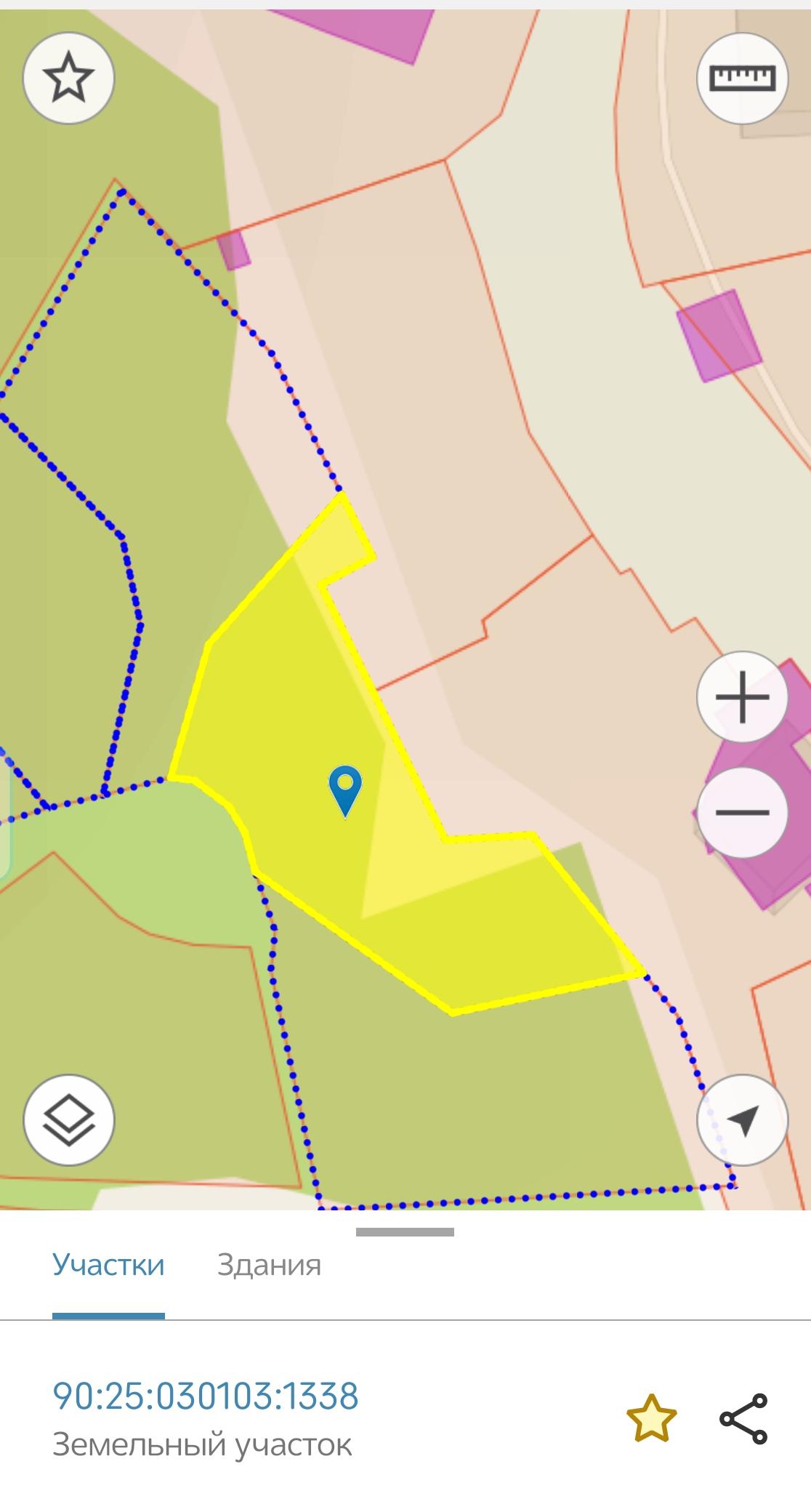Zoom out with the minus button
Image resolution: width=811 pixels, height=1512 pixels.
(x=742, y=811)
